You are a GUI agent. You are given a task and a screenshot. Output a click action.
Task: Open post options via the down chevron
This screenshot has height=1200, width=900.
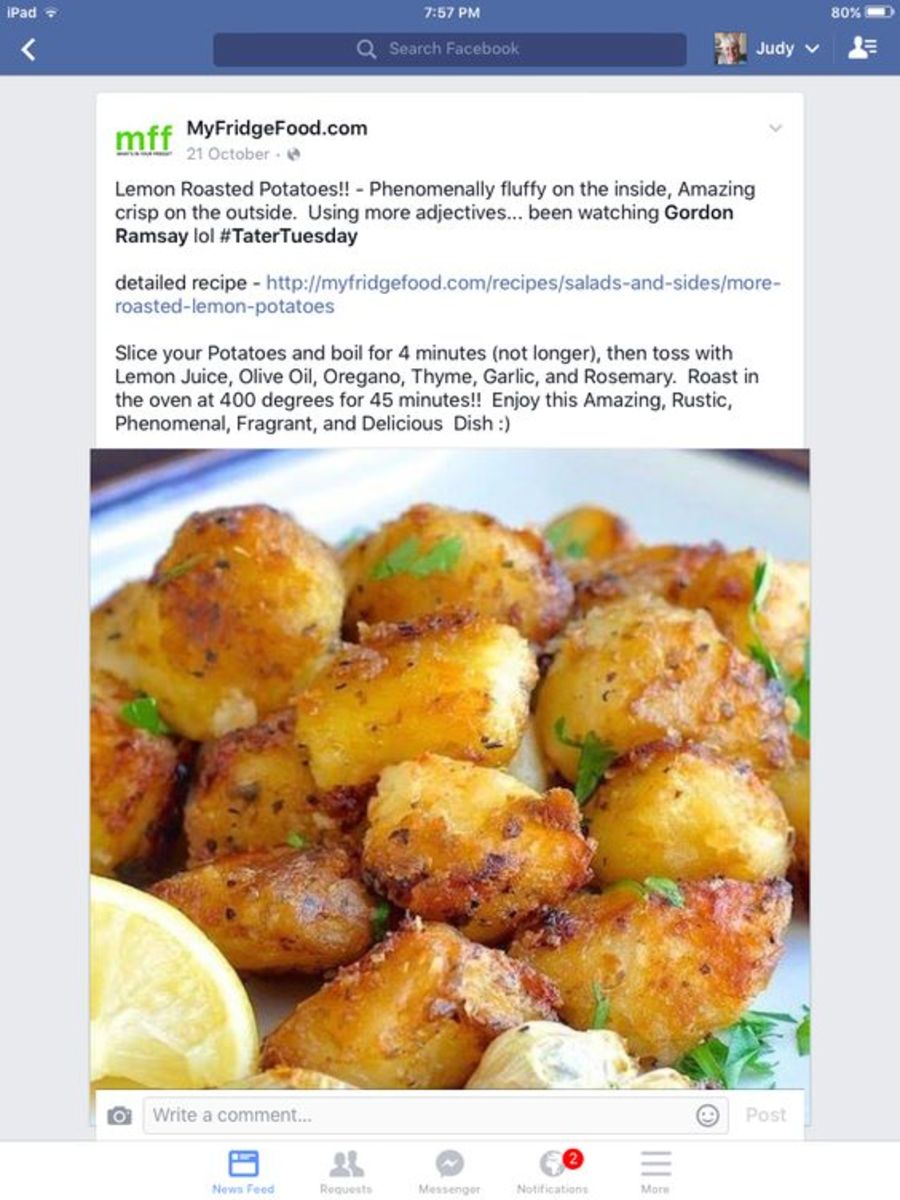click(x=777, y=127)
